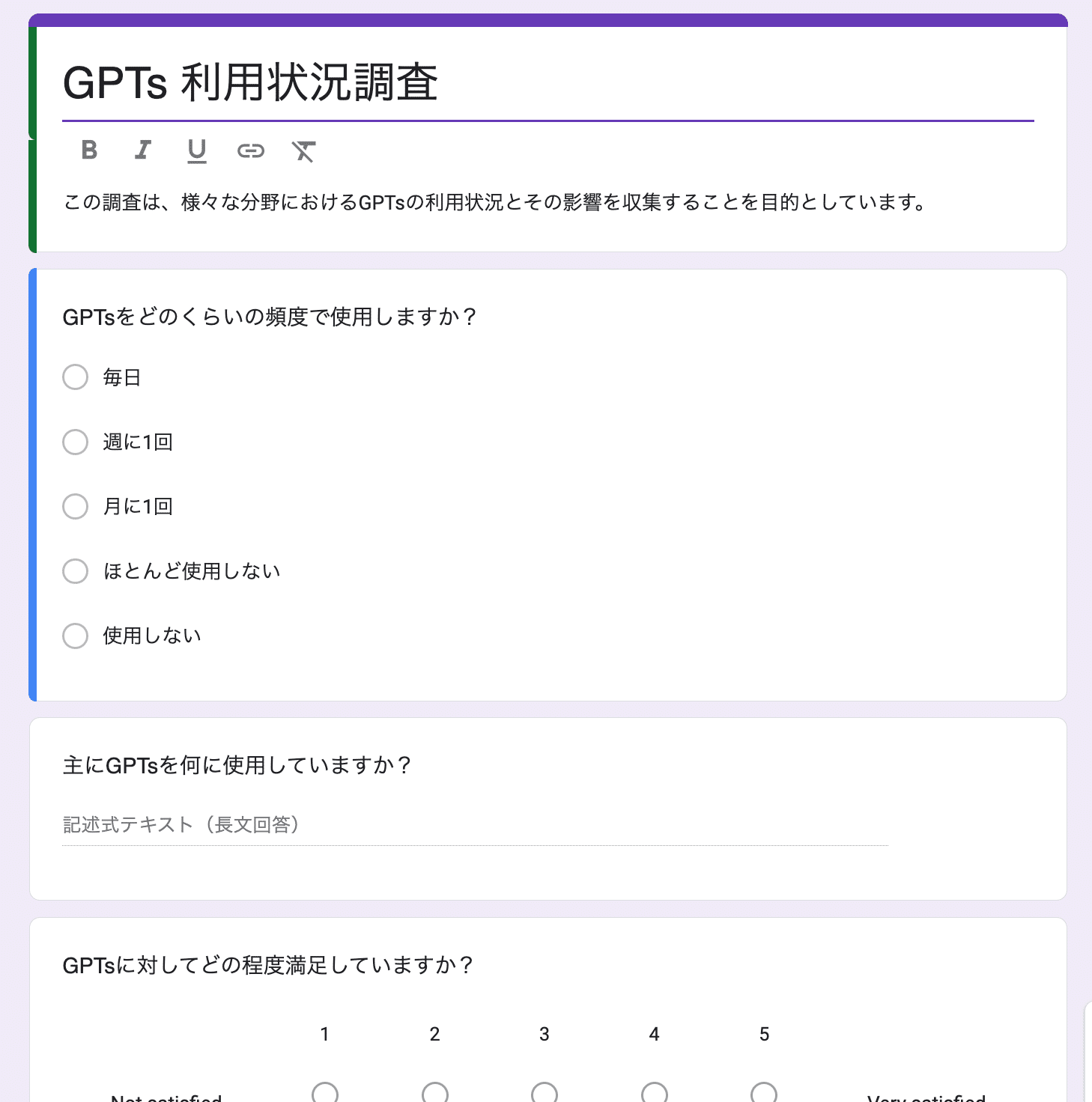This screenshot has height=1102, width=1092.
Task: Select satisfaction rating 1 radio button
Action: click(x=325, y=1093)
